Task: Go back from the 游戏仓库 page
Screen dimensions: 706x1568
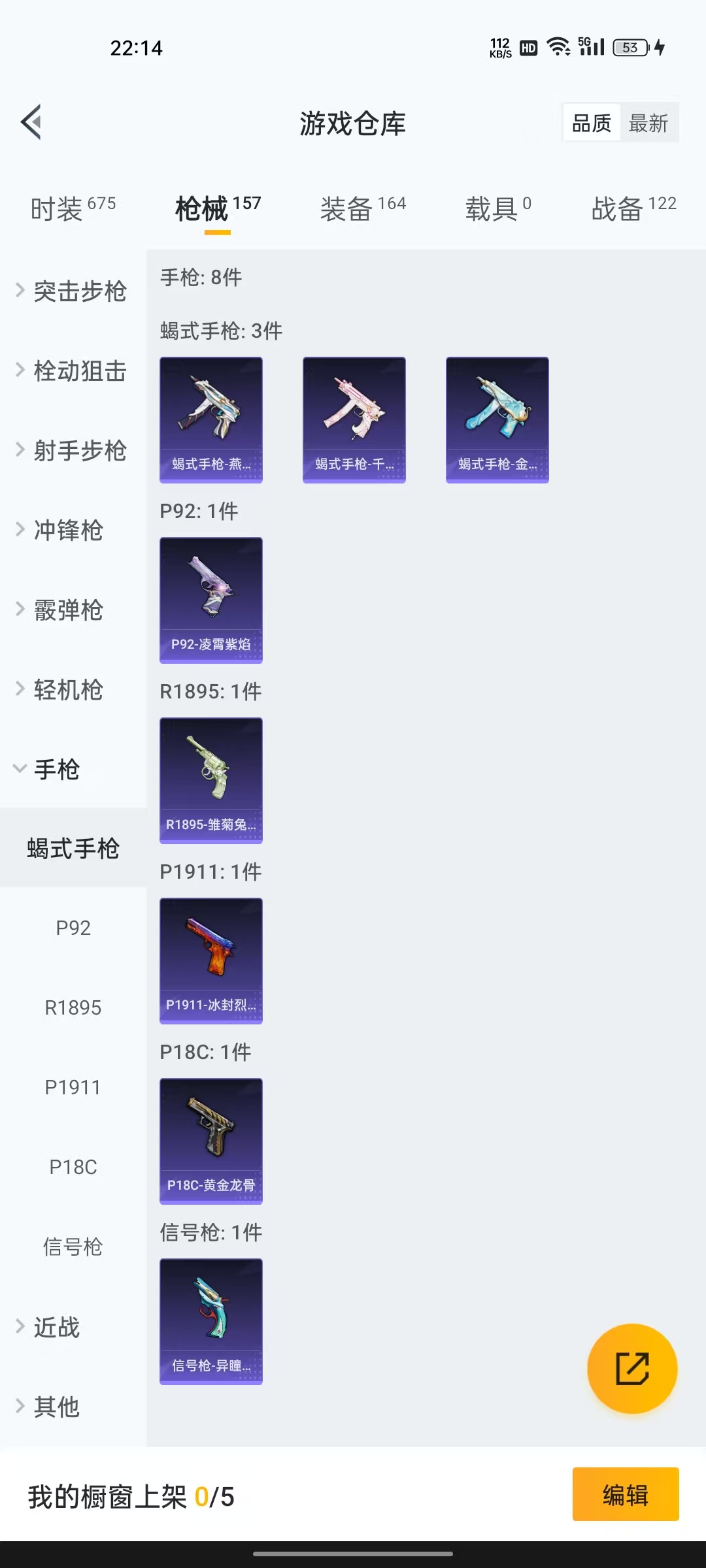Action: coord(31,122)
